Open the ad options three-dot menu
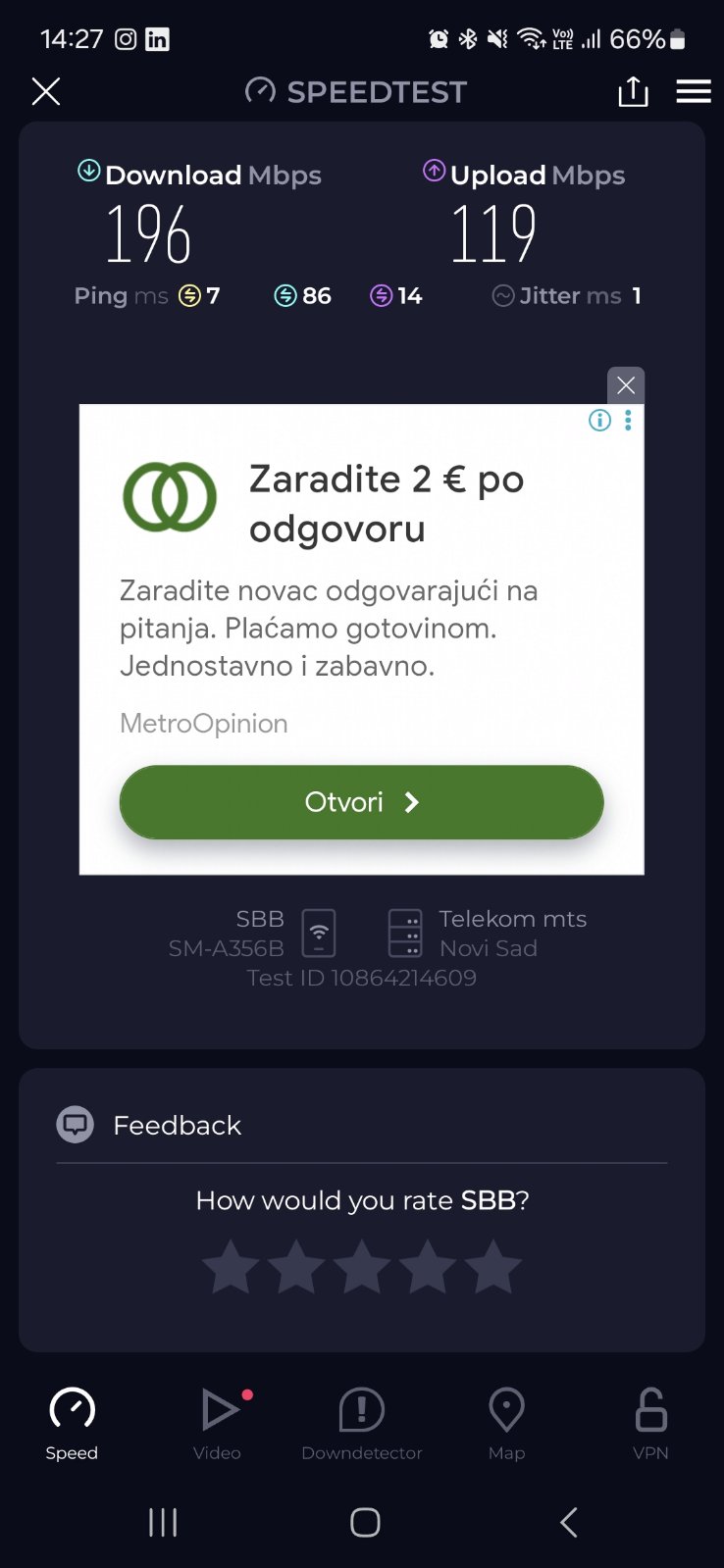The width and height of the screenshot is (724, 1568). tap(628, 421)
